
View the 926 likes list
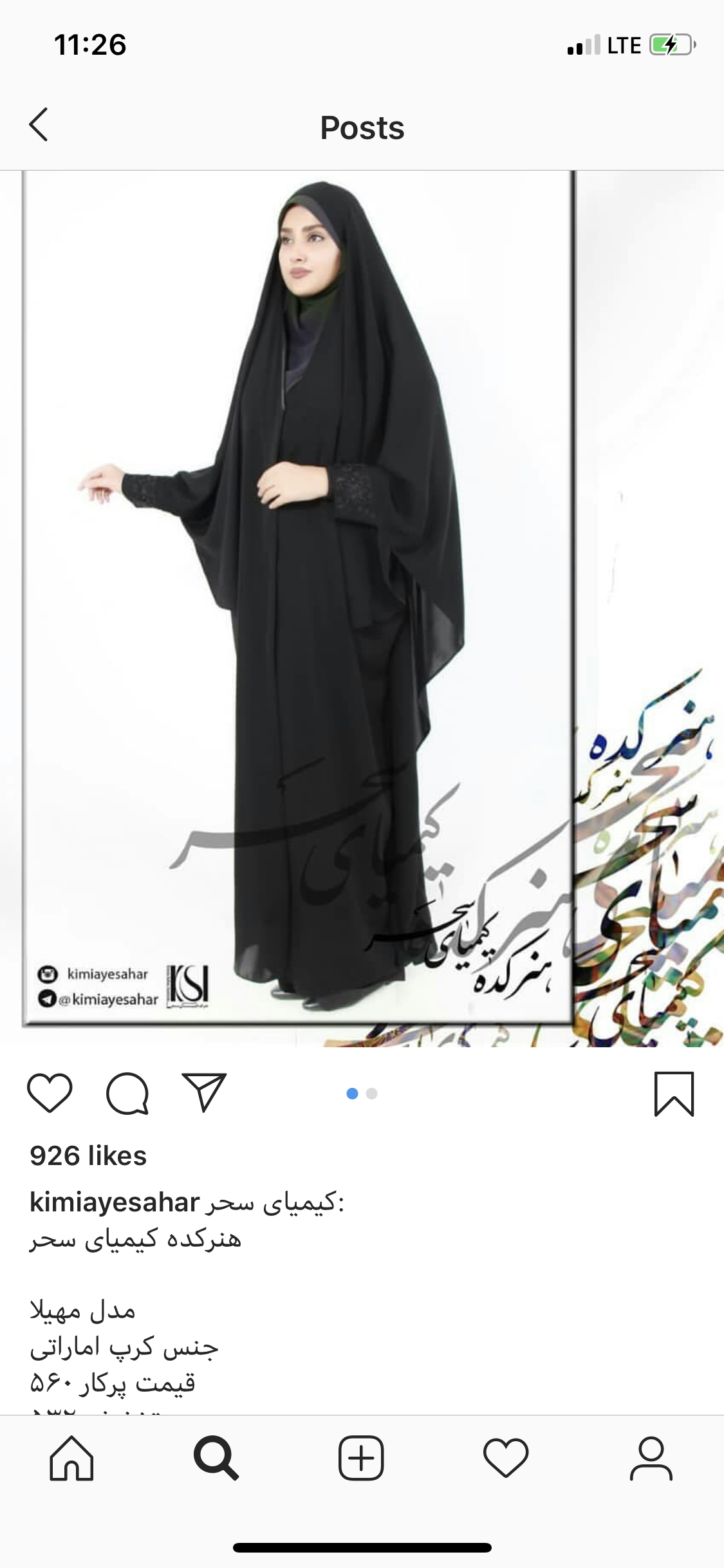pos(88,1156)
